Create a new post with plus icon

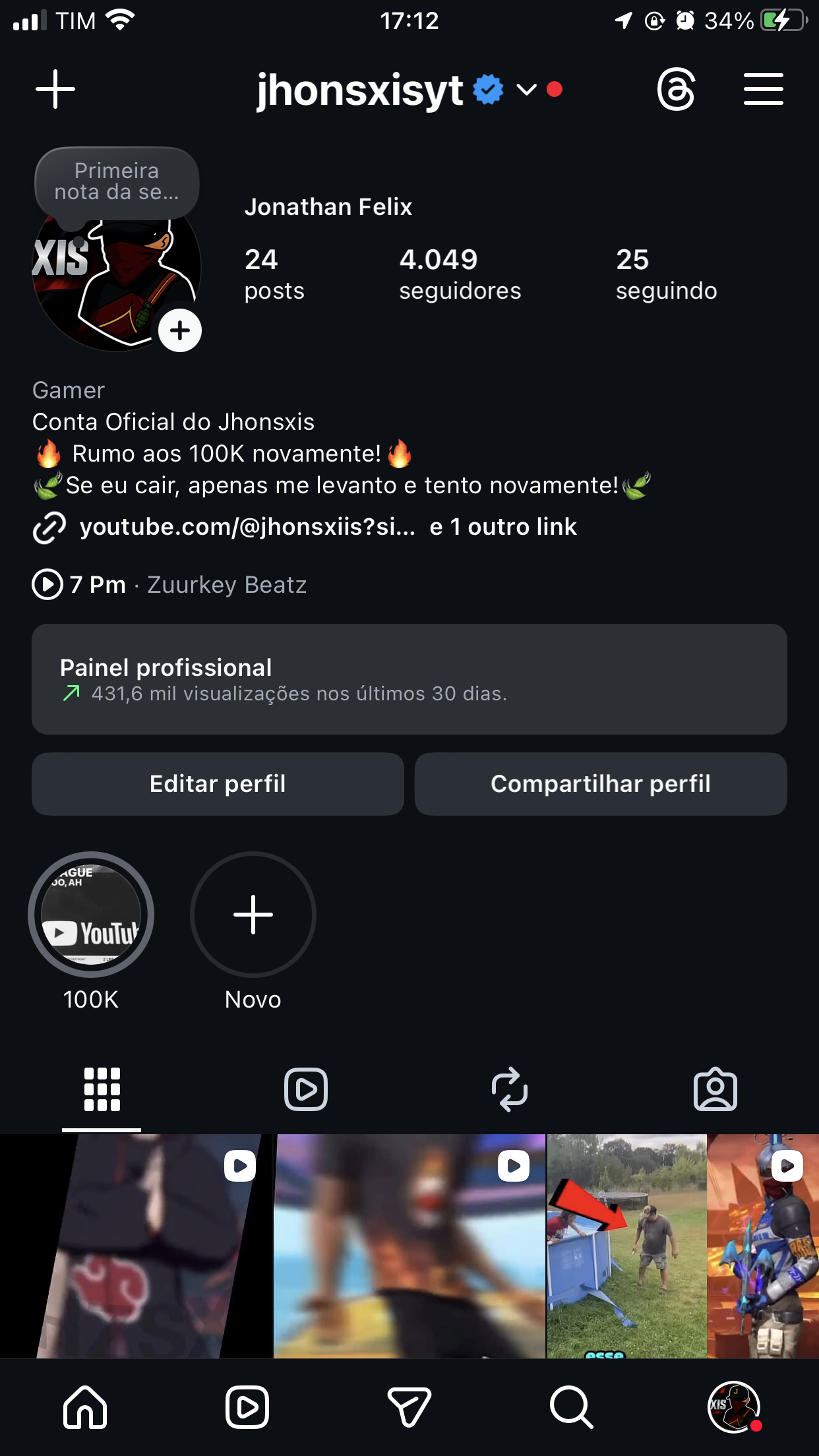tap(55, 89)
